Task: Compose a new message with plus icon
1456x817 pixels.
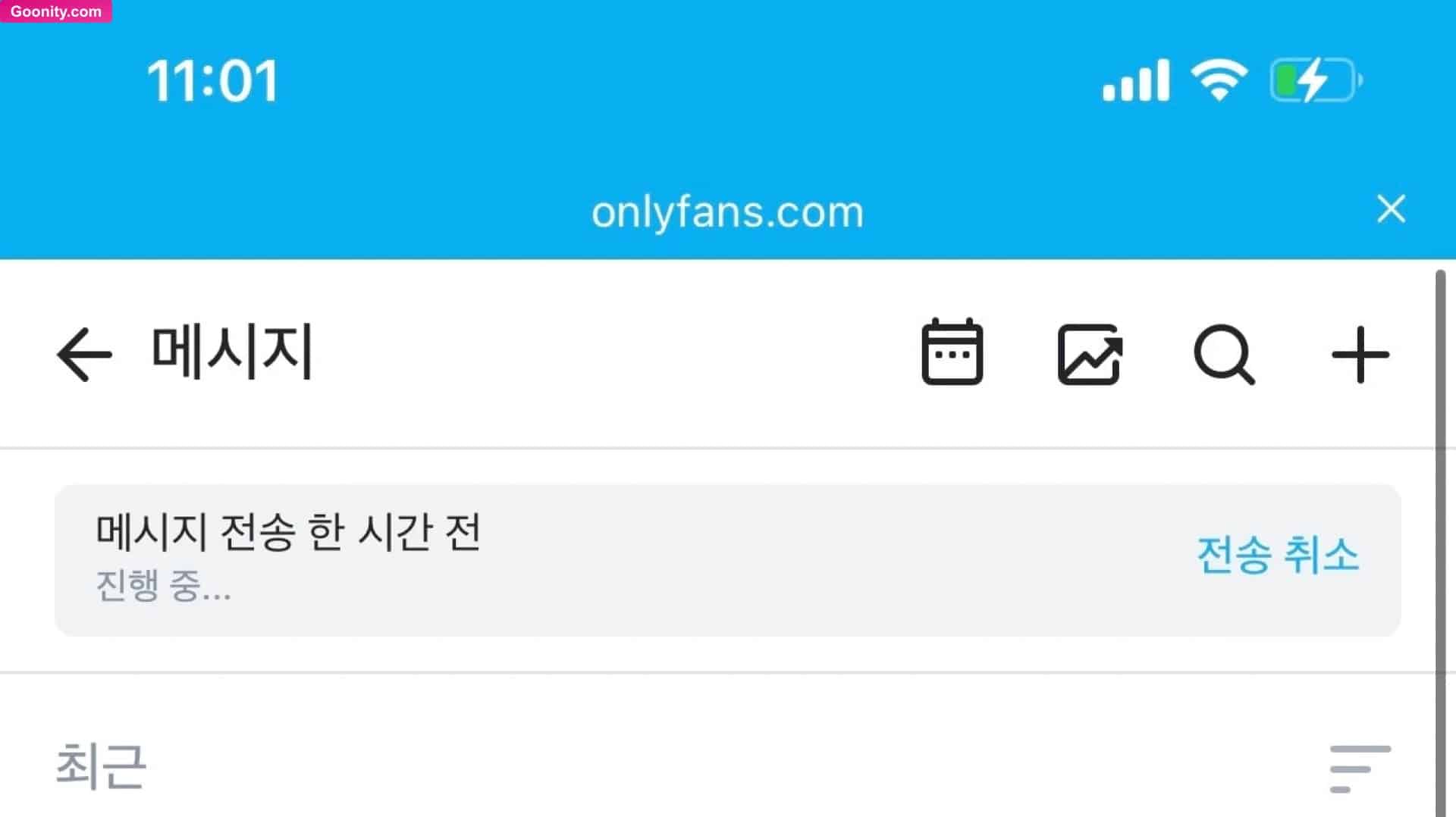Action: click(x=1360, y=354)
